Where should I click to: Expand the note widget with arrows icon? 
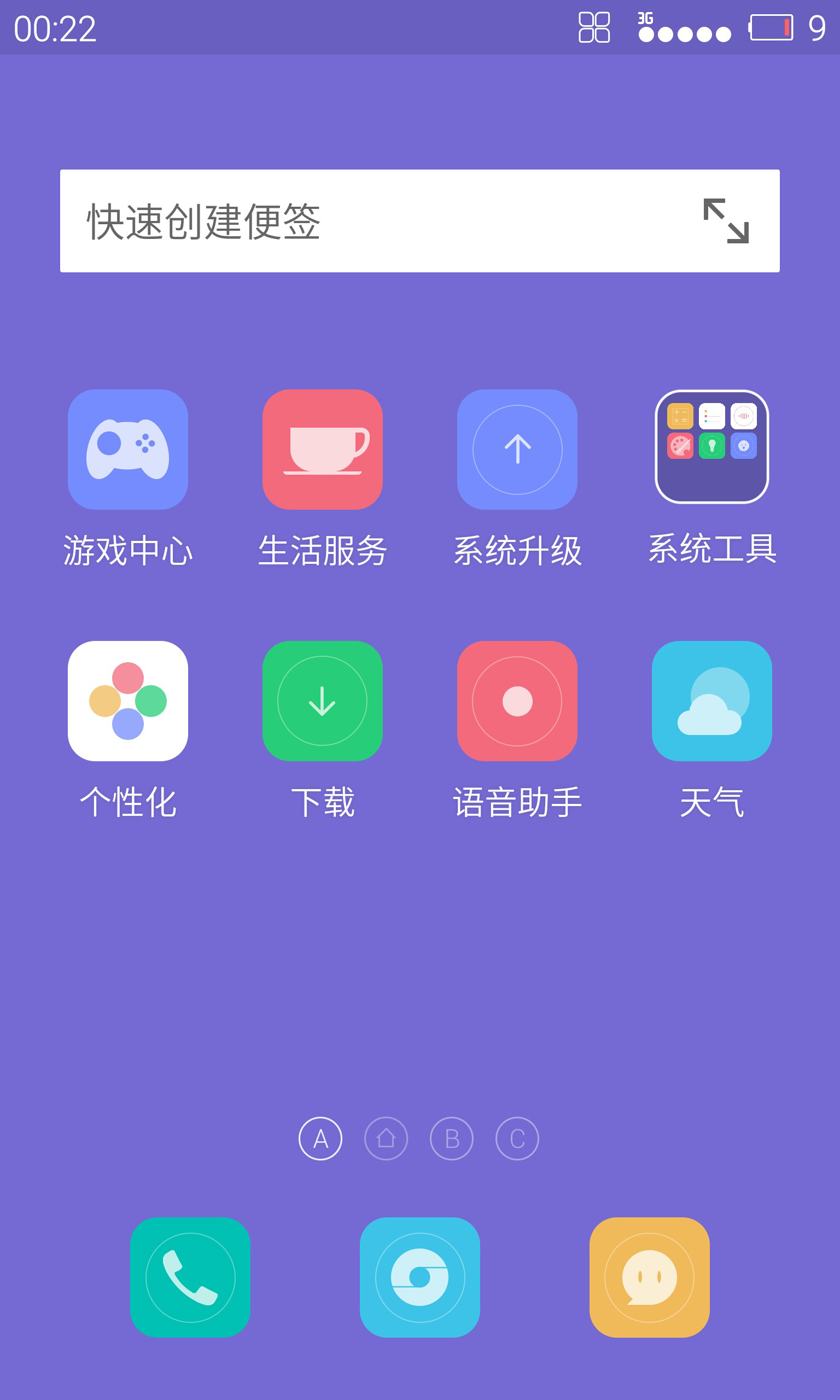pos(726,221)
